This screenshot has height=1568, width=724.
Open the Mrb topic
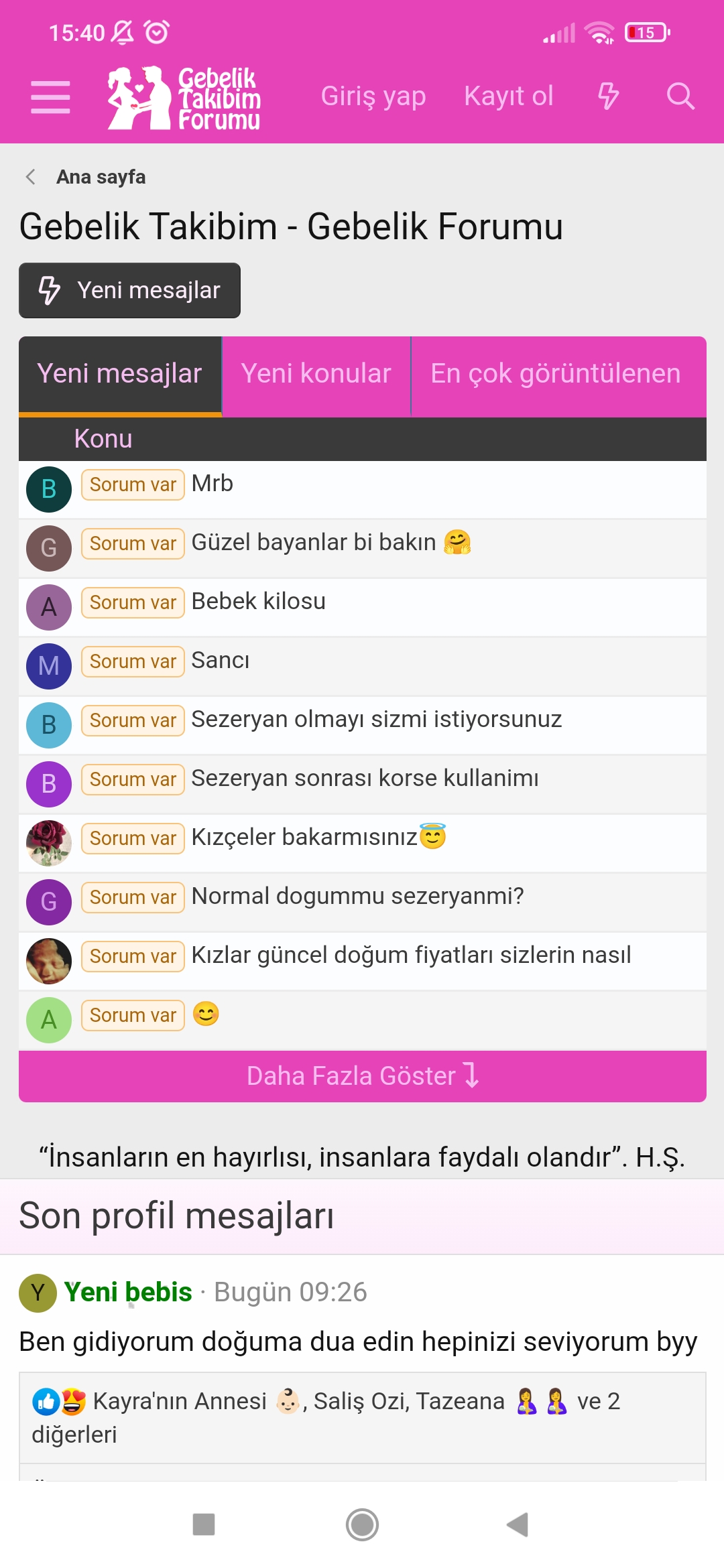pos(212,483)
